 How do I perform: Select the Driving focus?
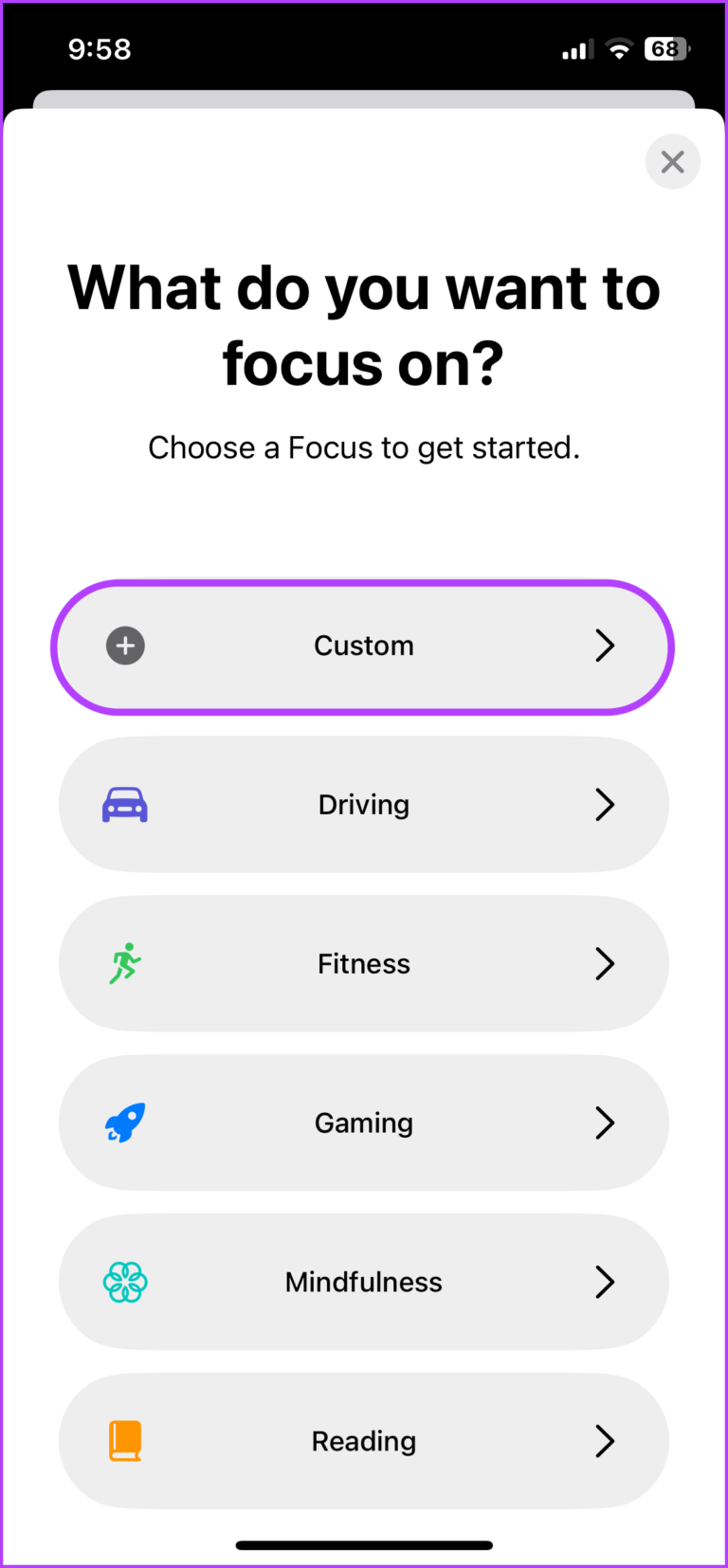click(364, 804)
